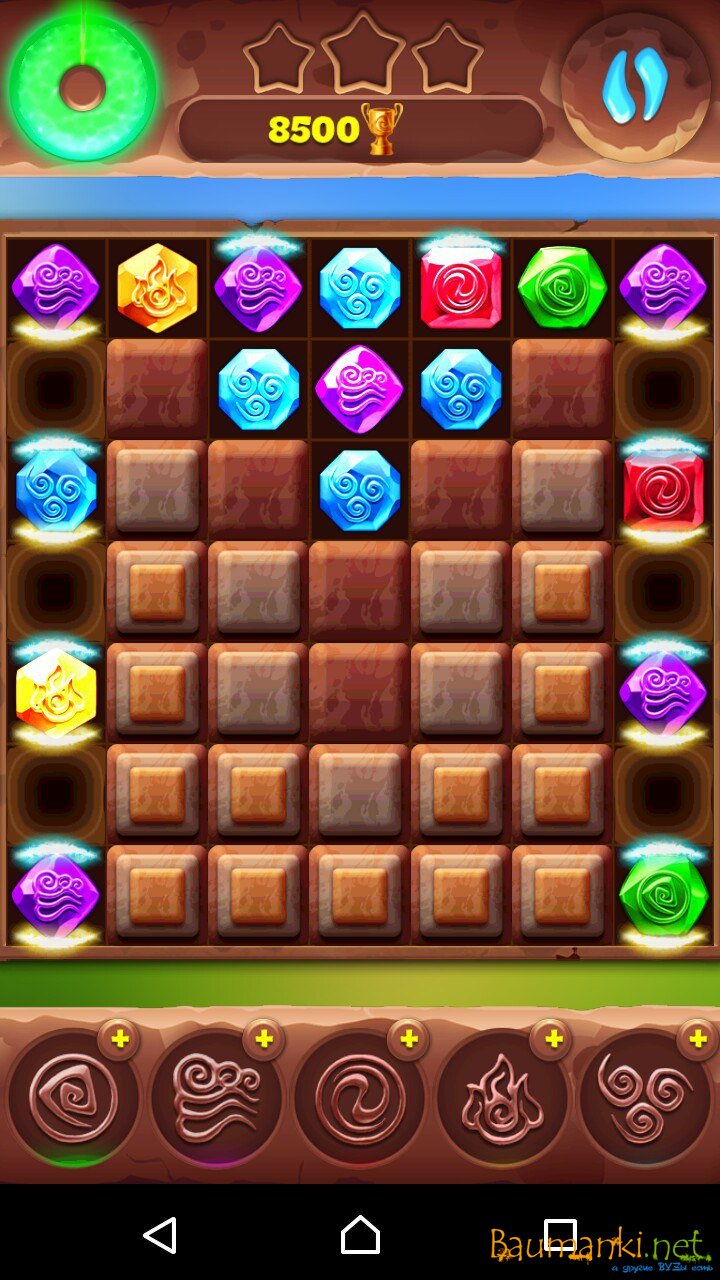The image size is (720, 1280).
Task: Go back with system back button
Action: (x=160, y=1236)
